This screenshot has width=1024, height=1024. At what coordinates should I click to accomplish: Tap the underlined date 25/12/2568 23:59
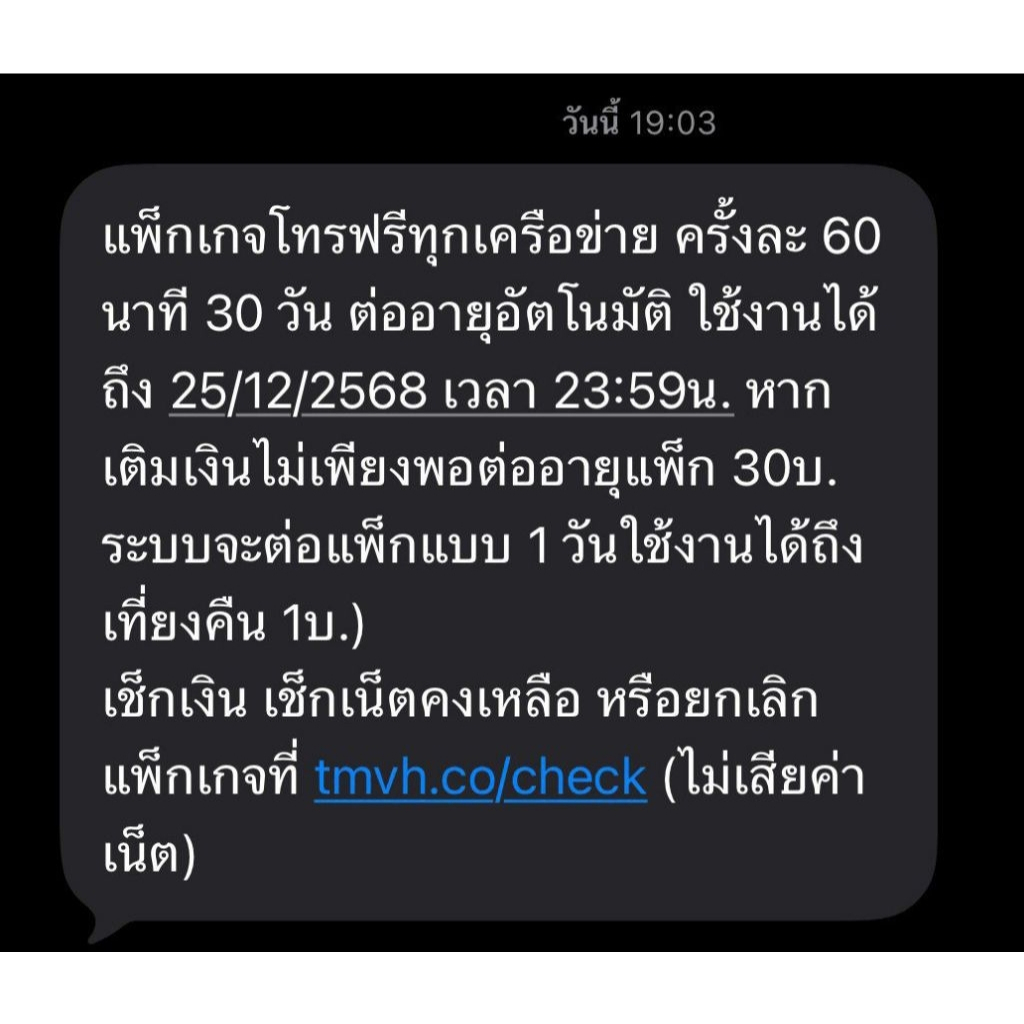[x=451, y=392]
